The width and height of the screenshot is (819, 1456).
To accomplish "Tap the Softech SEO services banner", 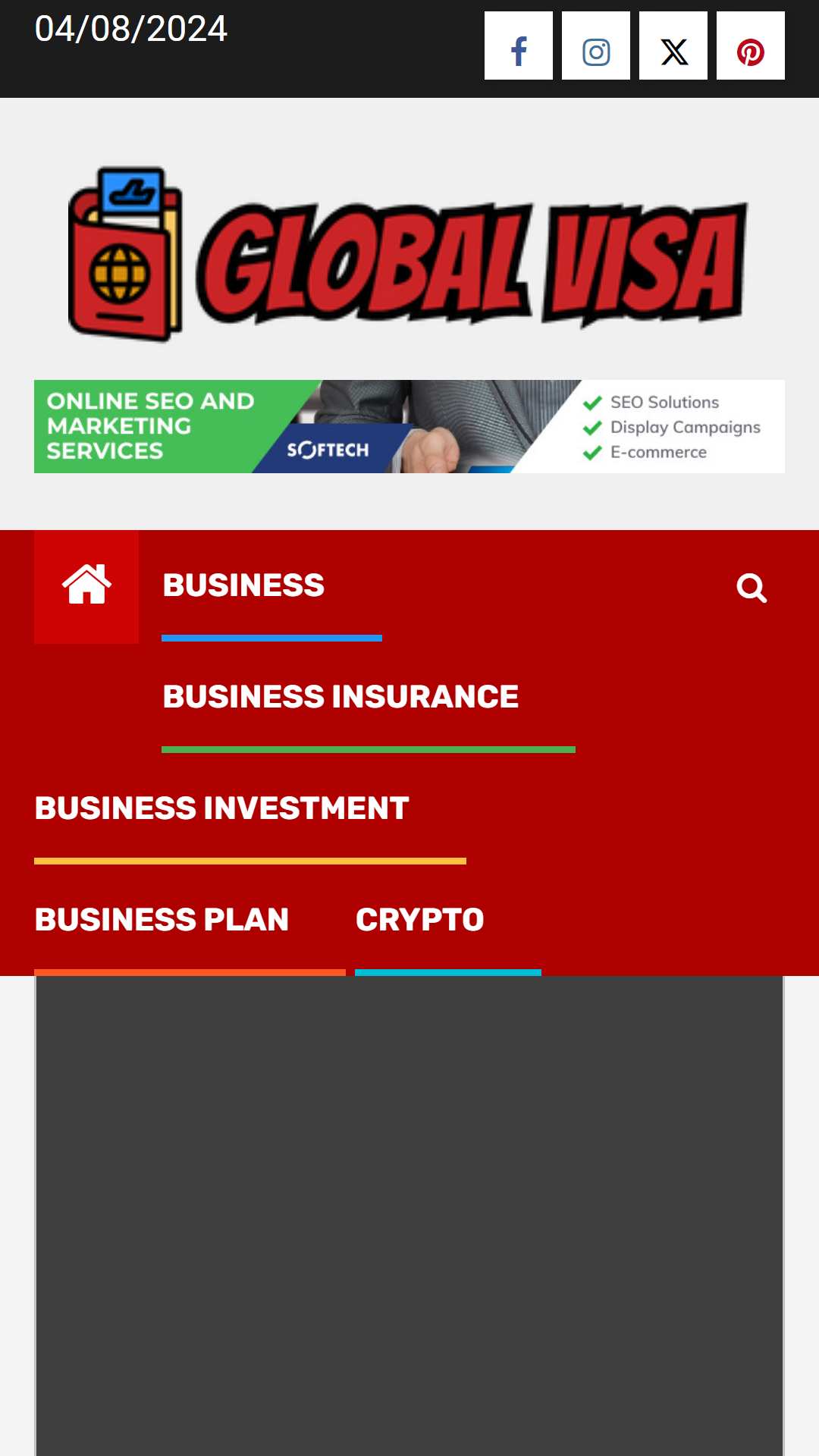I will tap(409, 426).
